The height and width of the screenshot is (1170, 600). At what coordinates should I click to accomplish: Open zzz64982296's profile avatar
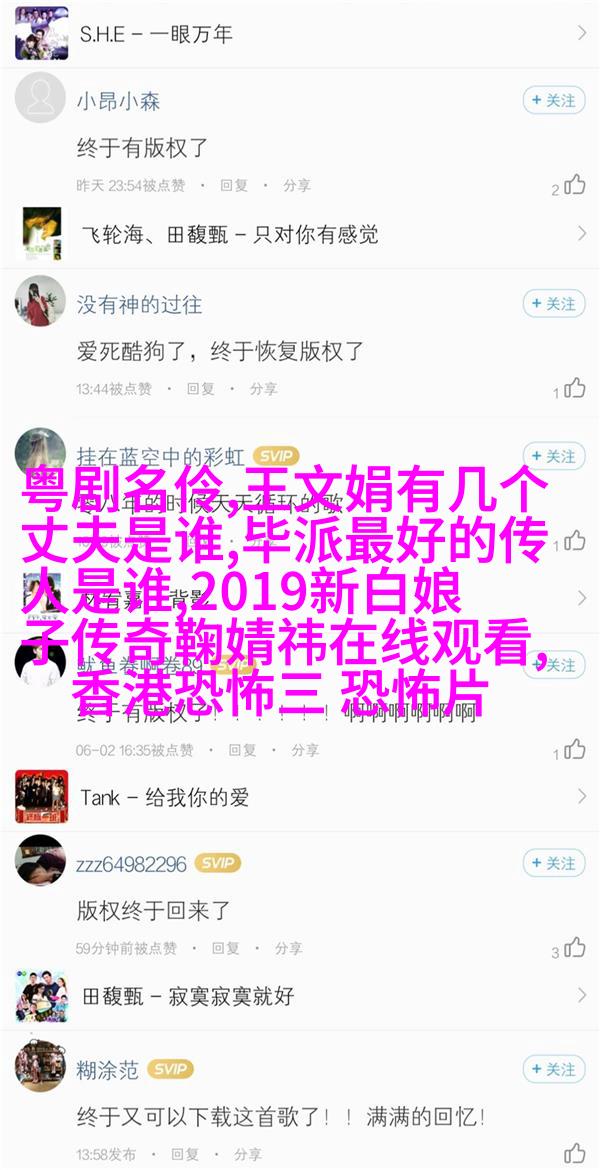pyautogui.click(x=41, y=864)
